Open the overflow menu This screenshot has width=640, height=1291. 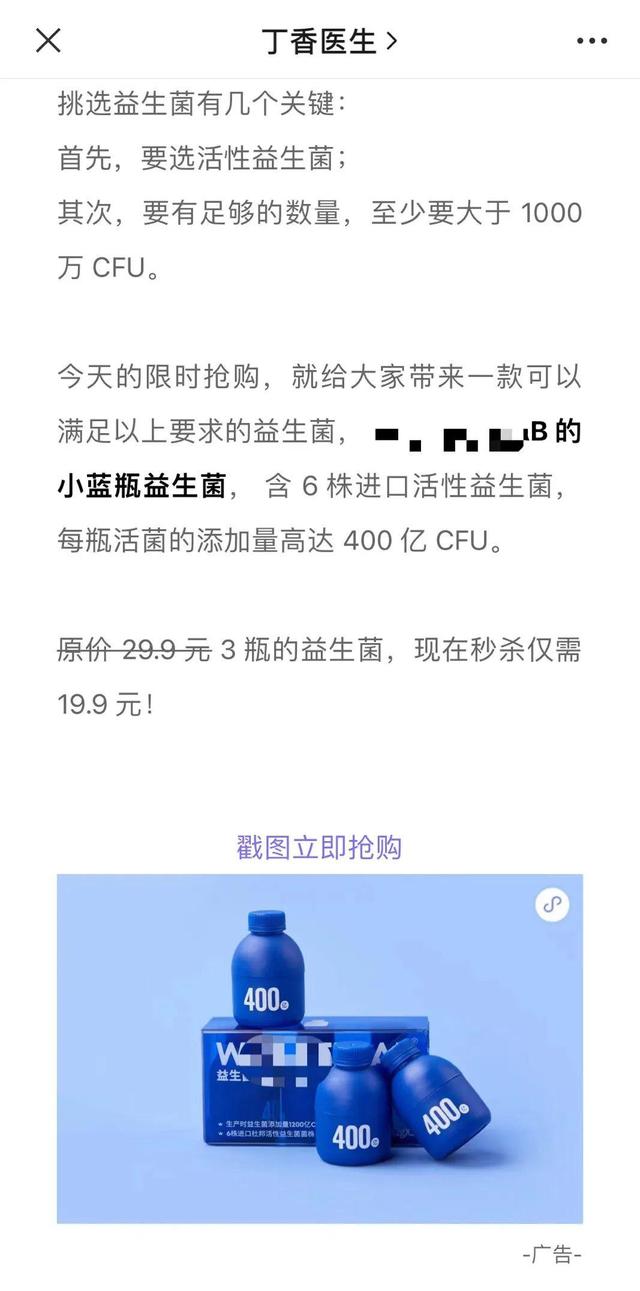(x=592, y=41)
